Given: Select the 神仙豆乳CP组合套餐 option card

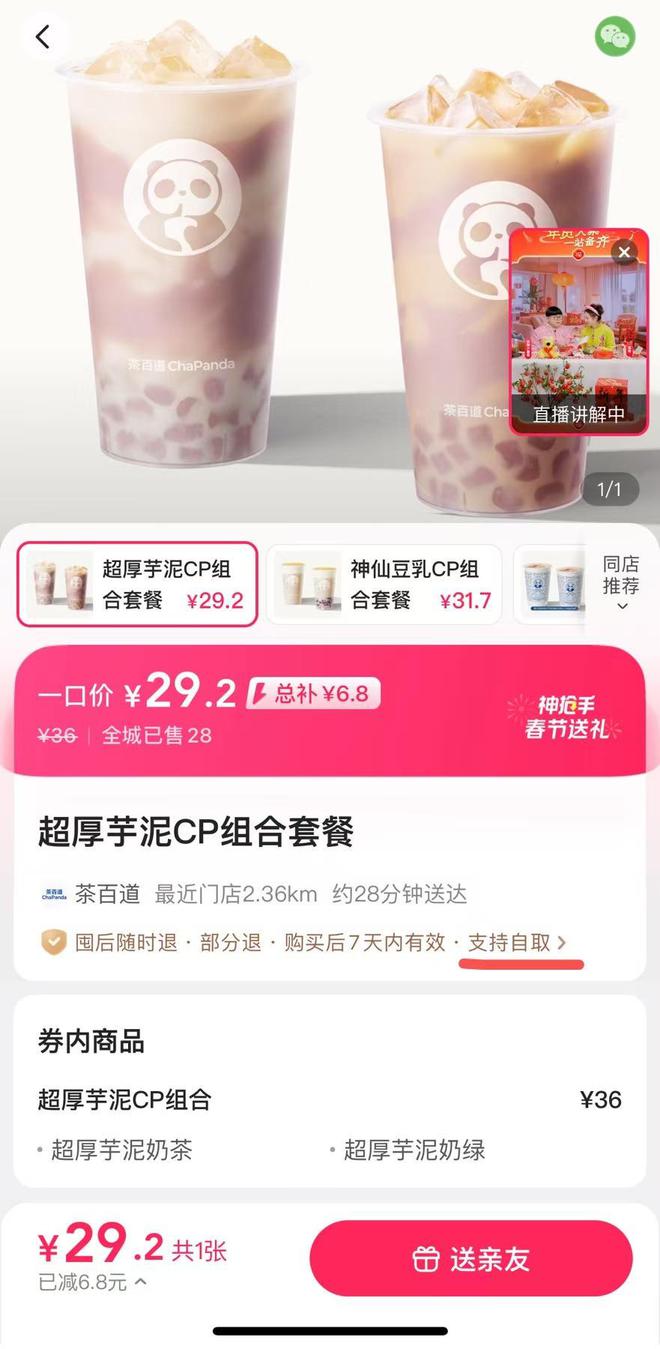Looking at the screenshot, I should pos(384,585).
